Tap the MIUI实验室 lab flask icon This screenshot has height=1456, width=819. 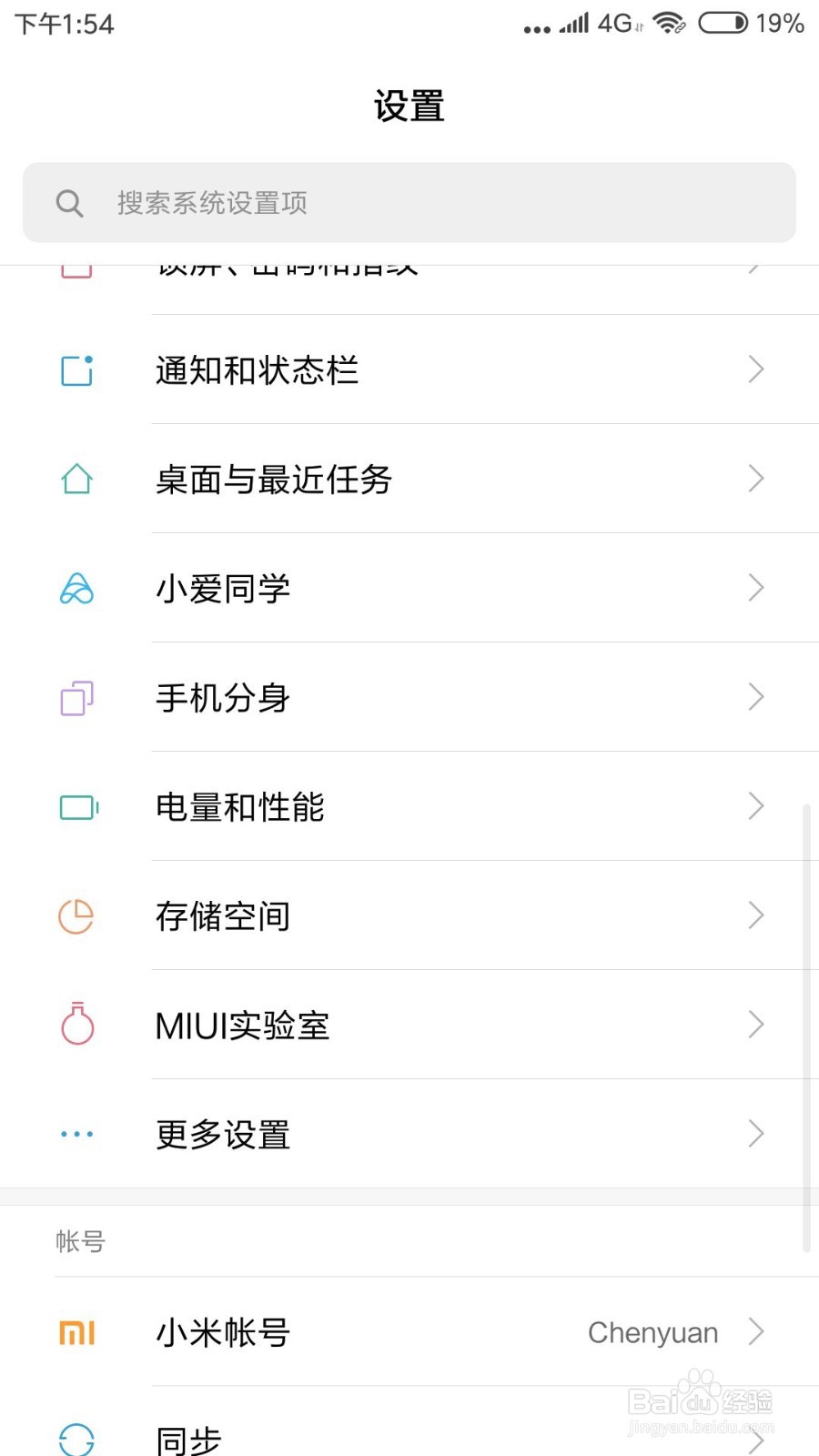click(76, 1025)
